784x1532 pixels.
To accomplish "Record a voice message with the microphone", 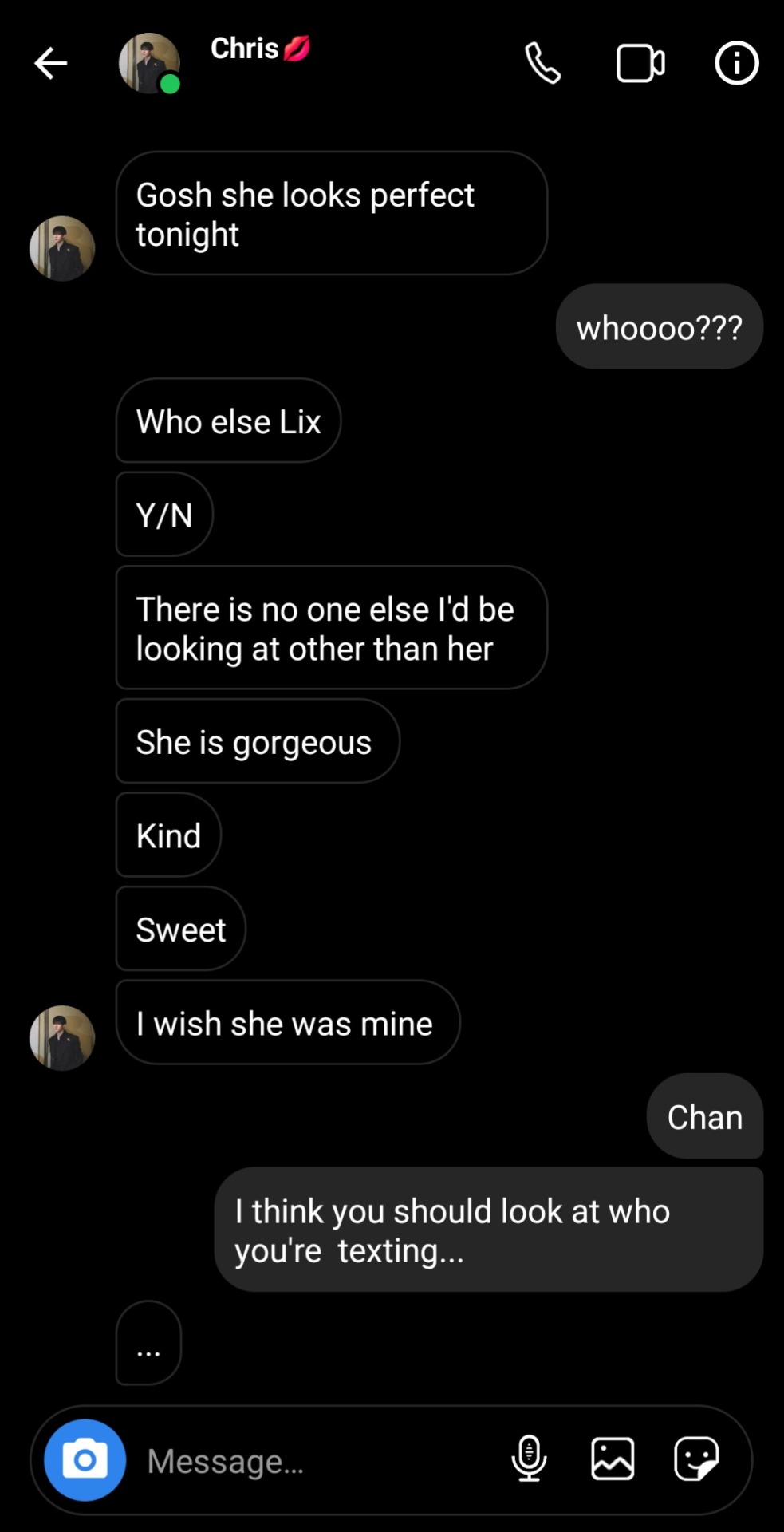I will [529, 1459].
